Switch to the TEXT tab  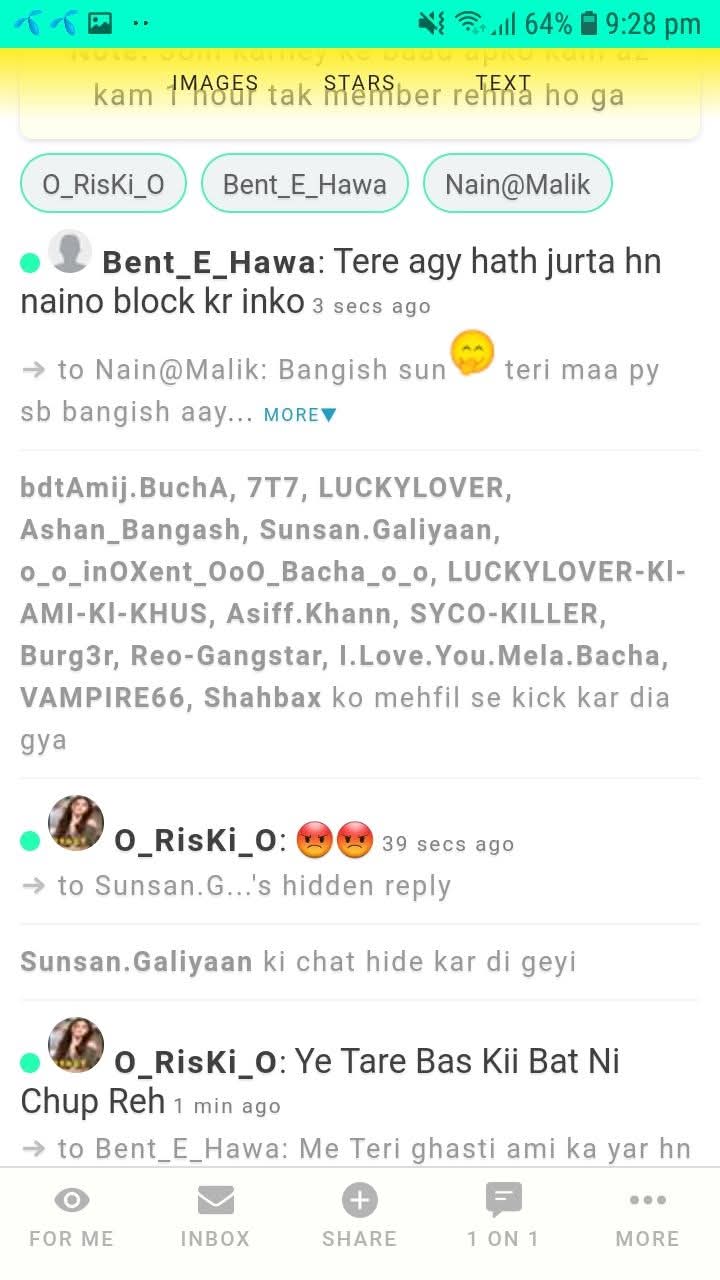pos(503,83)
